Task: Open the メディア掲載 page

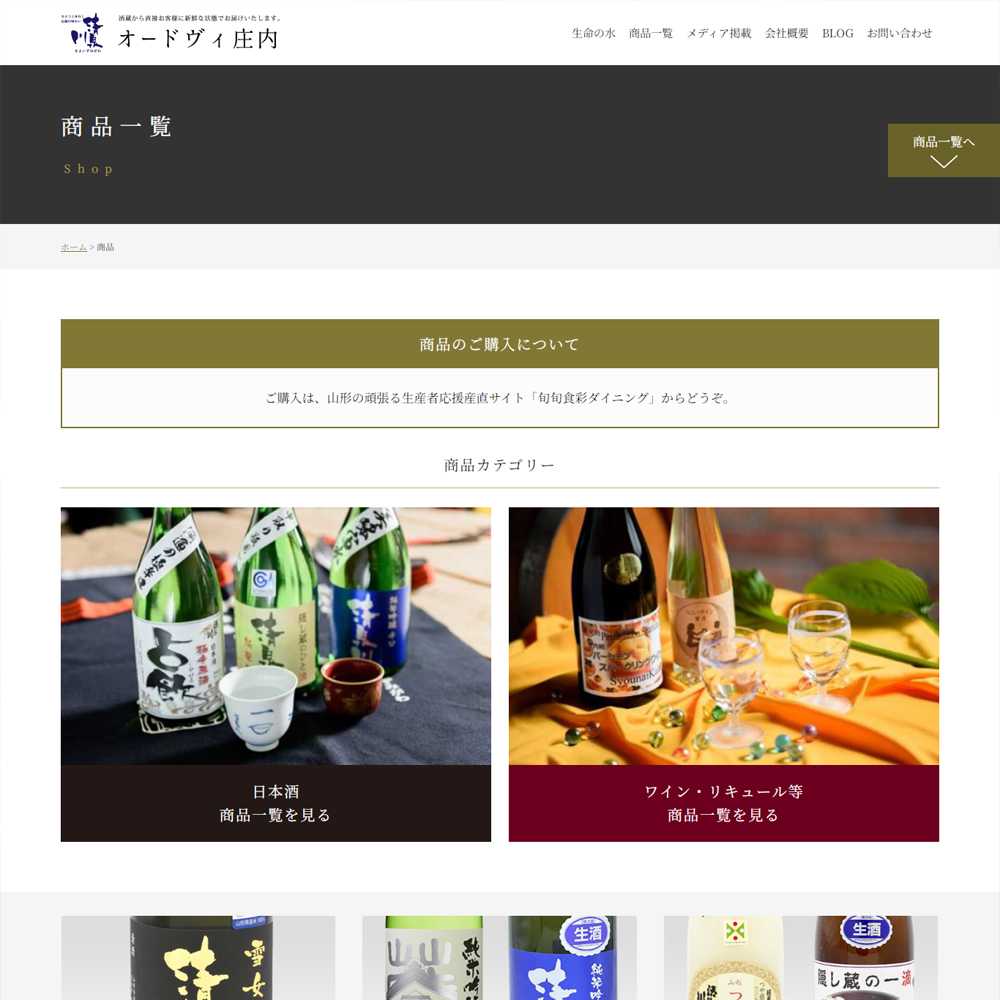Action: coord(718,33)
